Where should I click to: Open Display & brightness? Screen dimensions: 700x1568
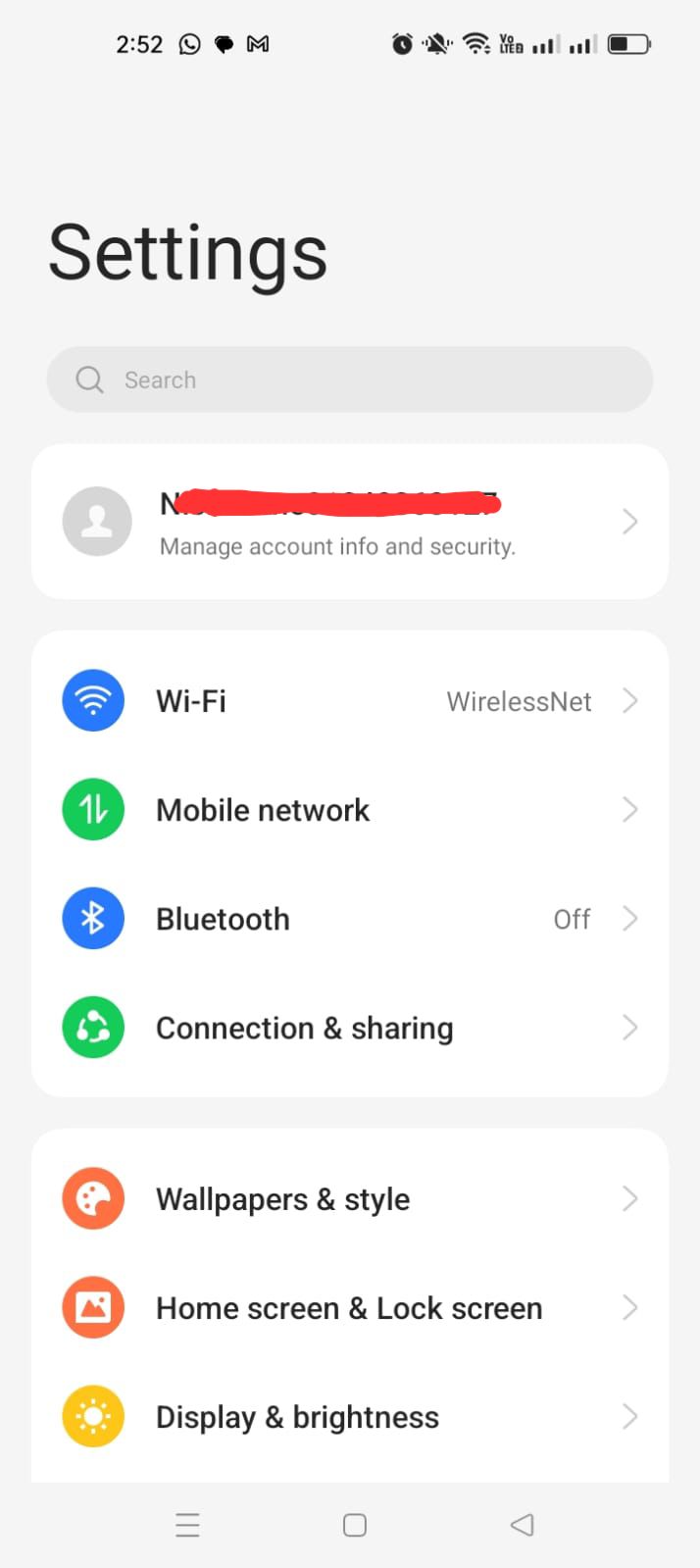point(349,1417)
